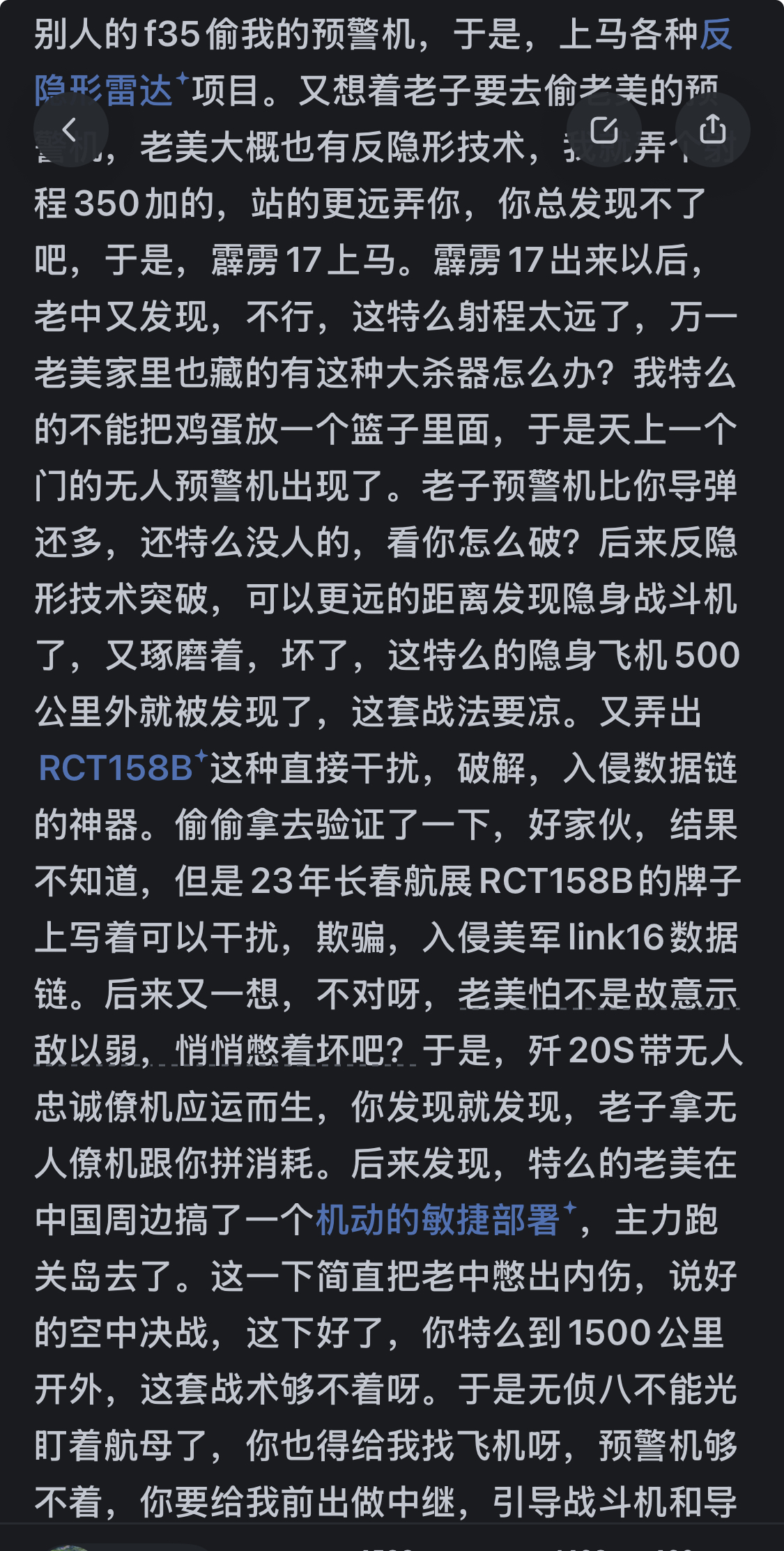Tap the edit/repost square icon
Image resolution: width=784 pixels, height=1551 pixels.
click(604, 130)
